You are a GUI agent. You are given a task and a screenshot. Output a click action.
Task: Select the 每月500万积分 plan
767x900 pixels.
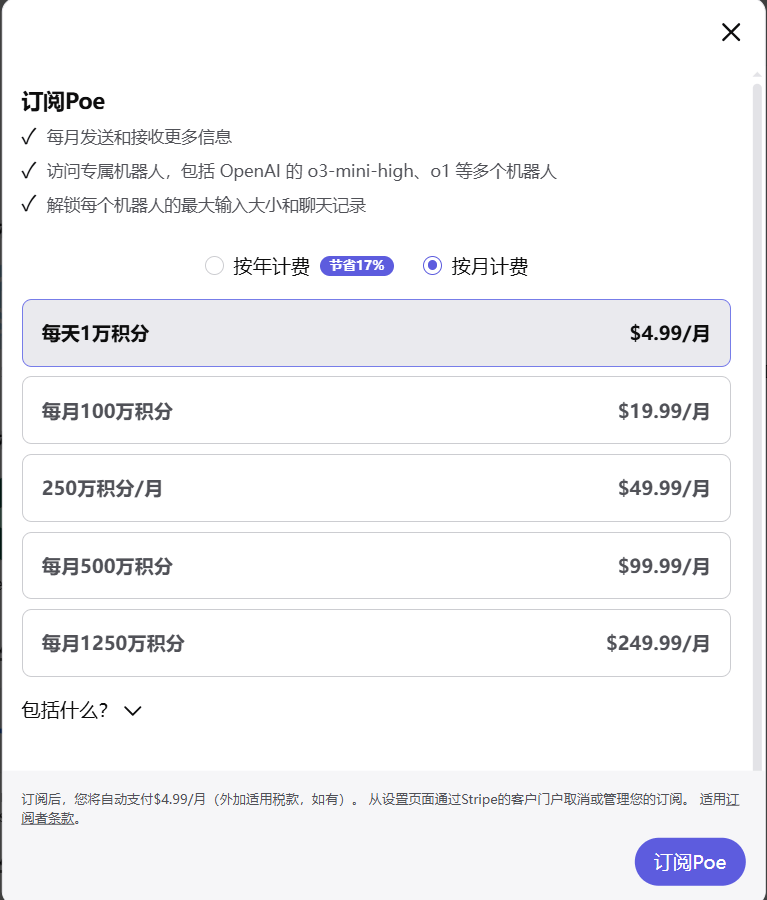point(376,565)
